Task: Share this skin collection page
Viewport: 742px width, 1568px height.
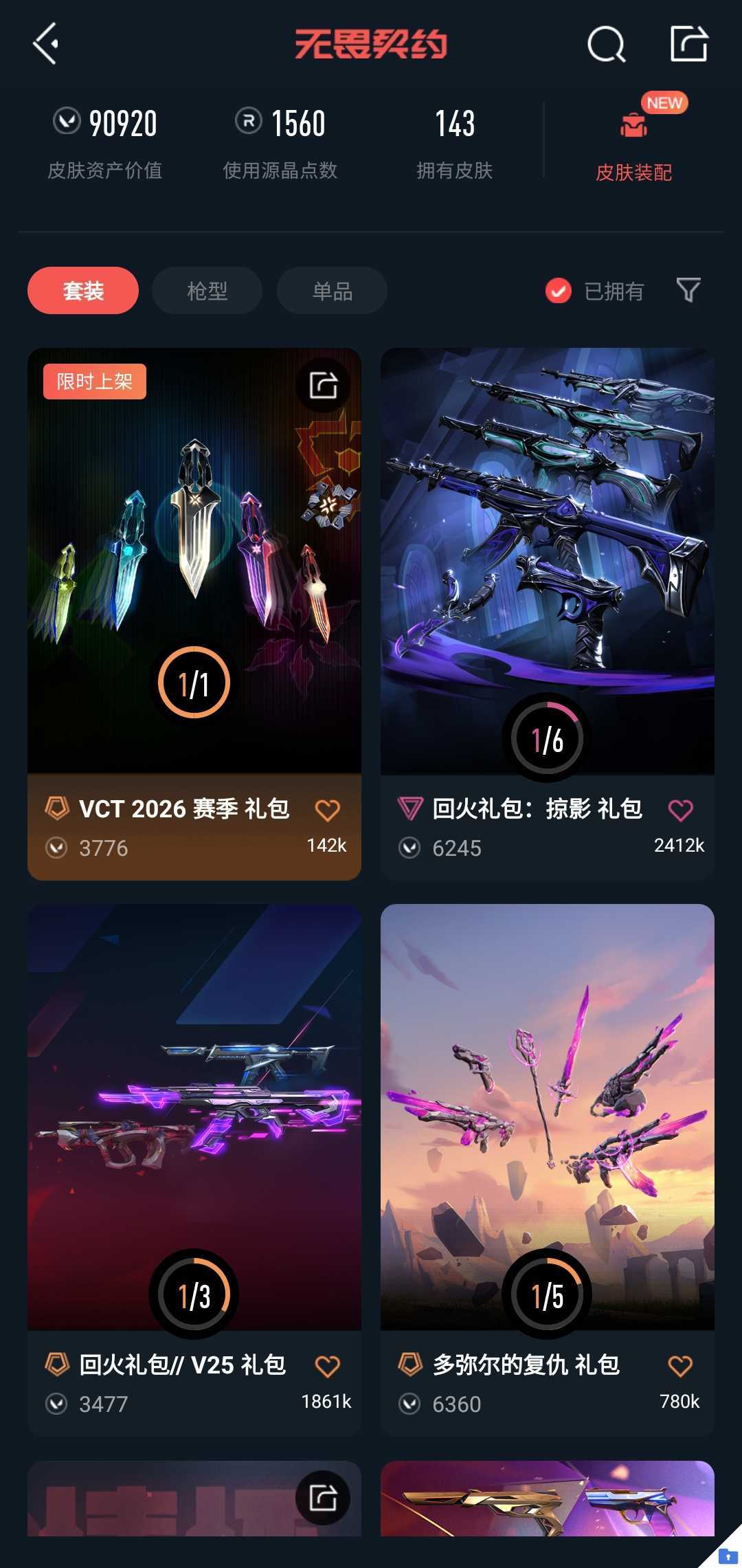Action: coord(688,44)
